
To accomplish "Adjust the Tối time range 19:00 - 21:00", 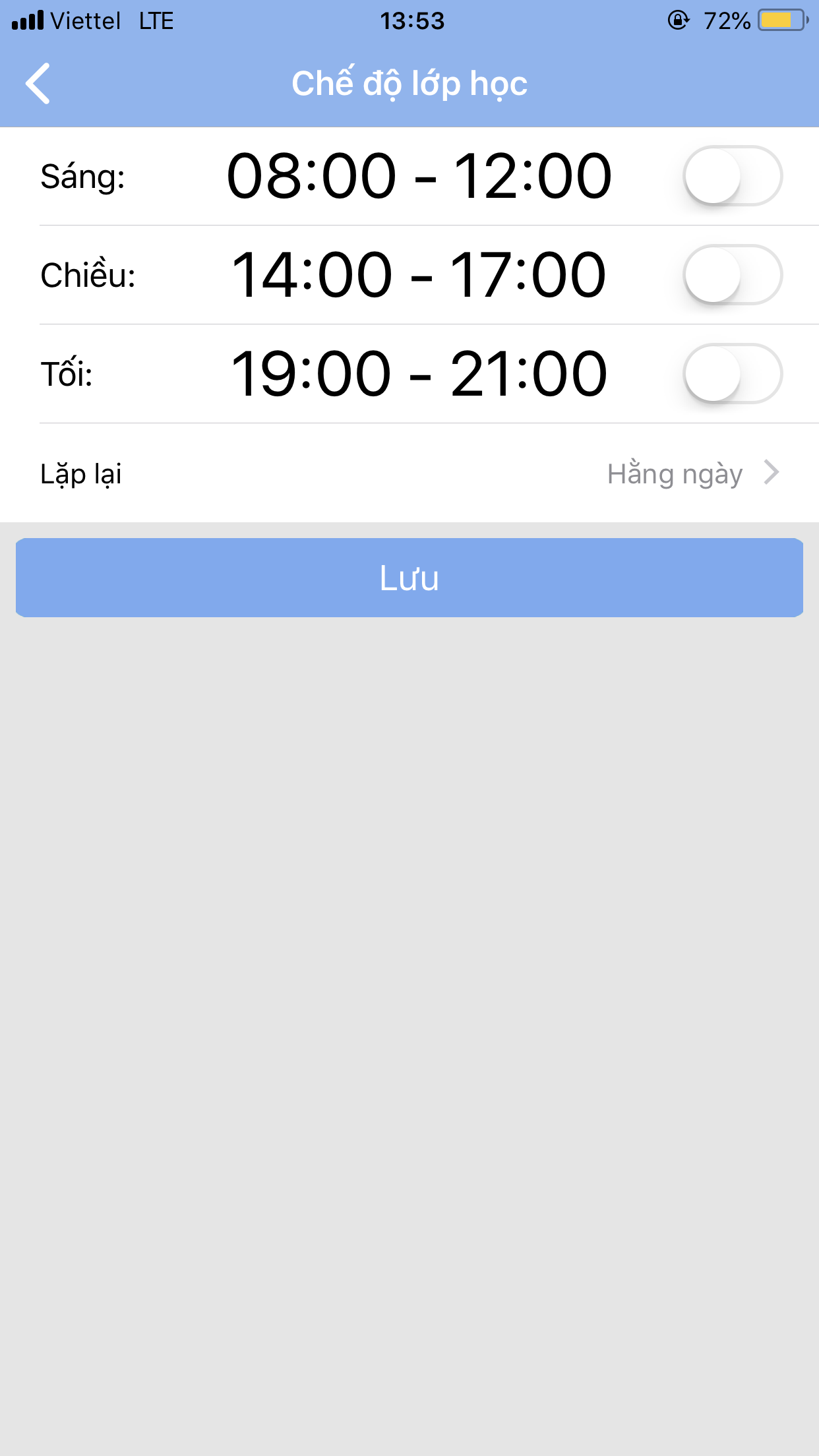I will [419, 374].
